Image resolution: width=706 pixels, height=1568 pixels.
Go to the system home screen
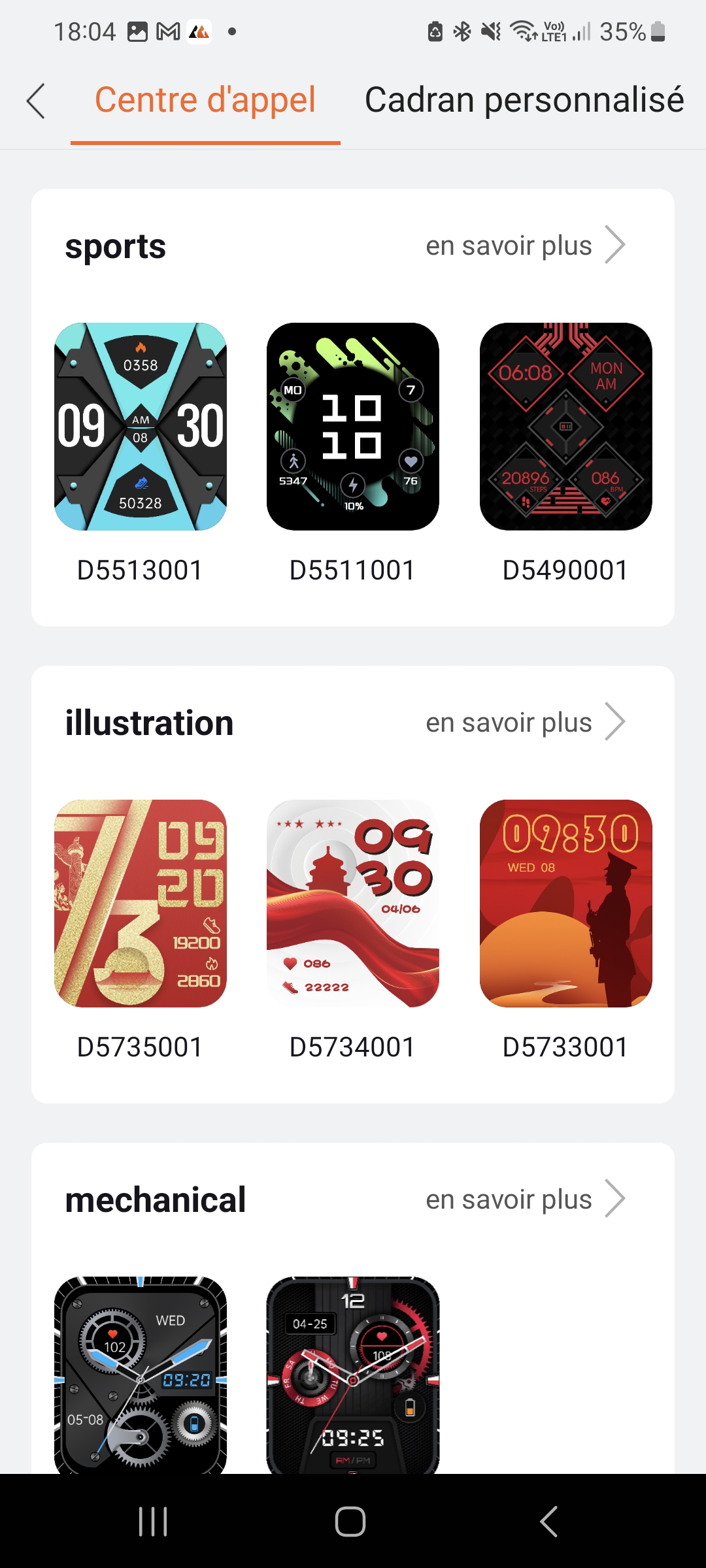pyautogui.click(x=350, y=1522)
